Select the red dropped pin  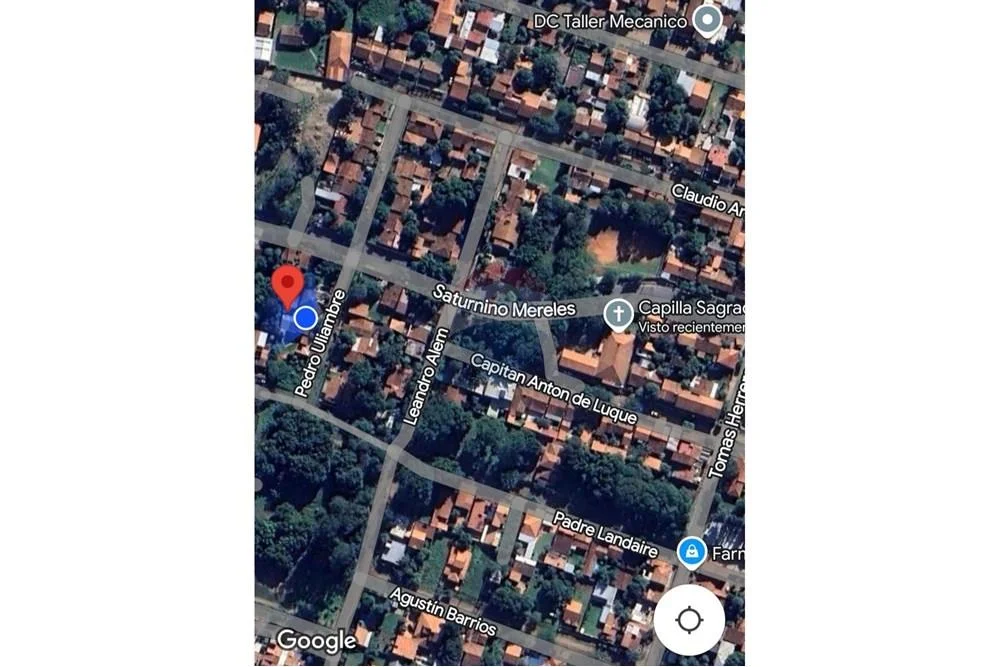[x=288, y=284]
